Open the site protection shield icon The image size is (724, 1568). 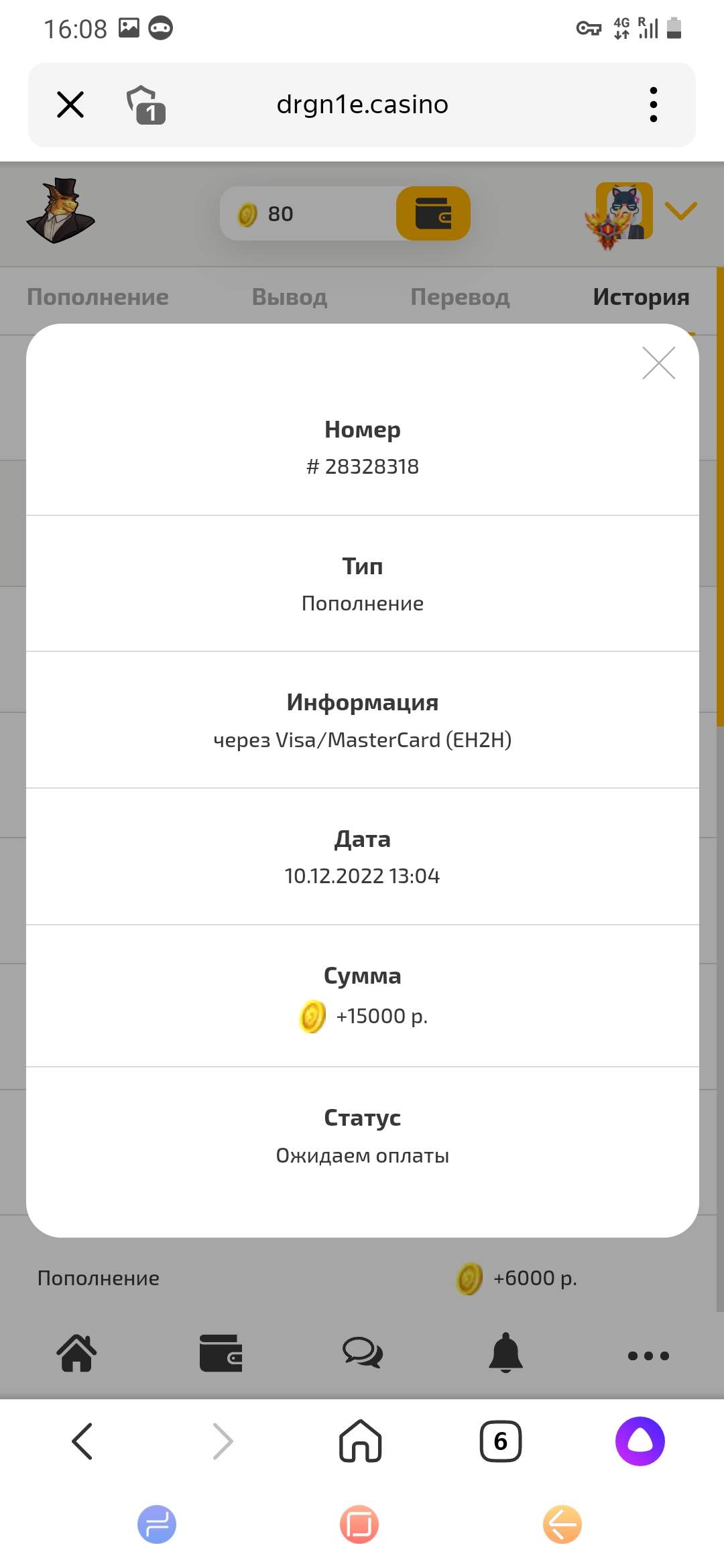point(146,105)
